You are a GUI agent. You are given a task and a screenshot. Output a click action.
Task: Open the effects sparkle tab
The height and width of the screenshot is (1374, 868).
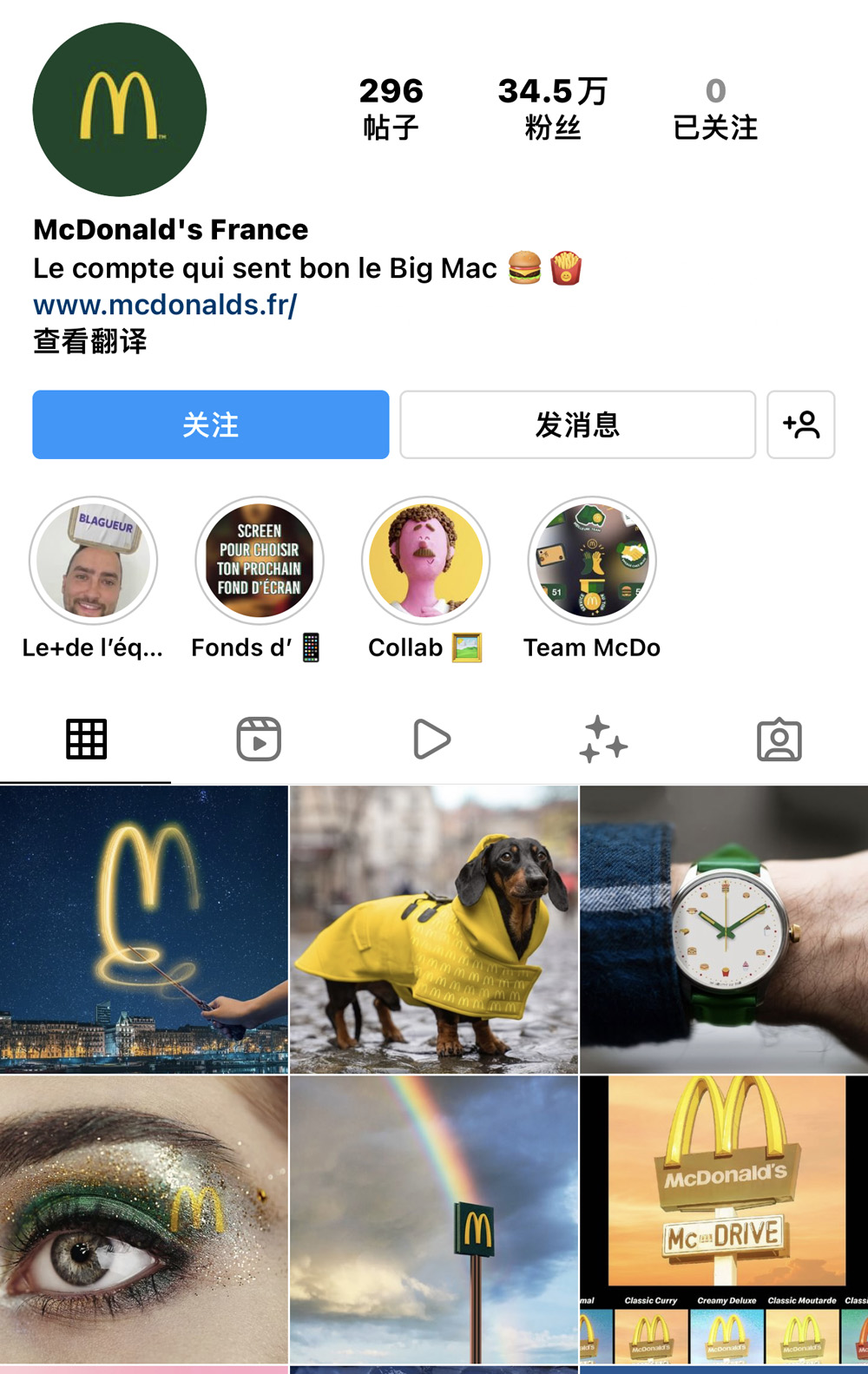point(603,740)
